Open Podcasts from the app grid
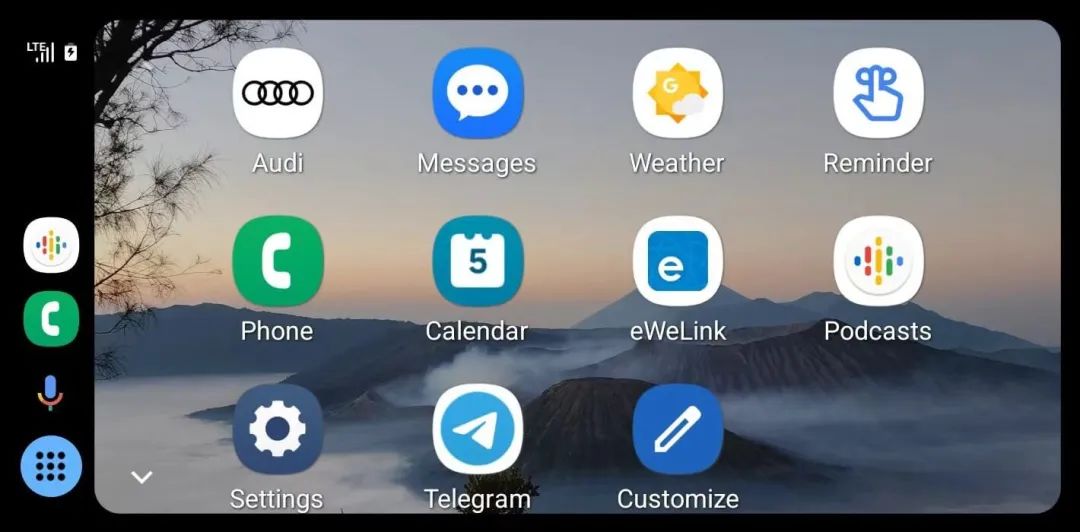This screenshot has width=1080, height=532. (x=878, y=261)
